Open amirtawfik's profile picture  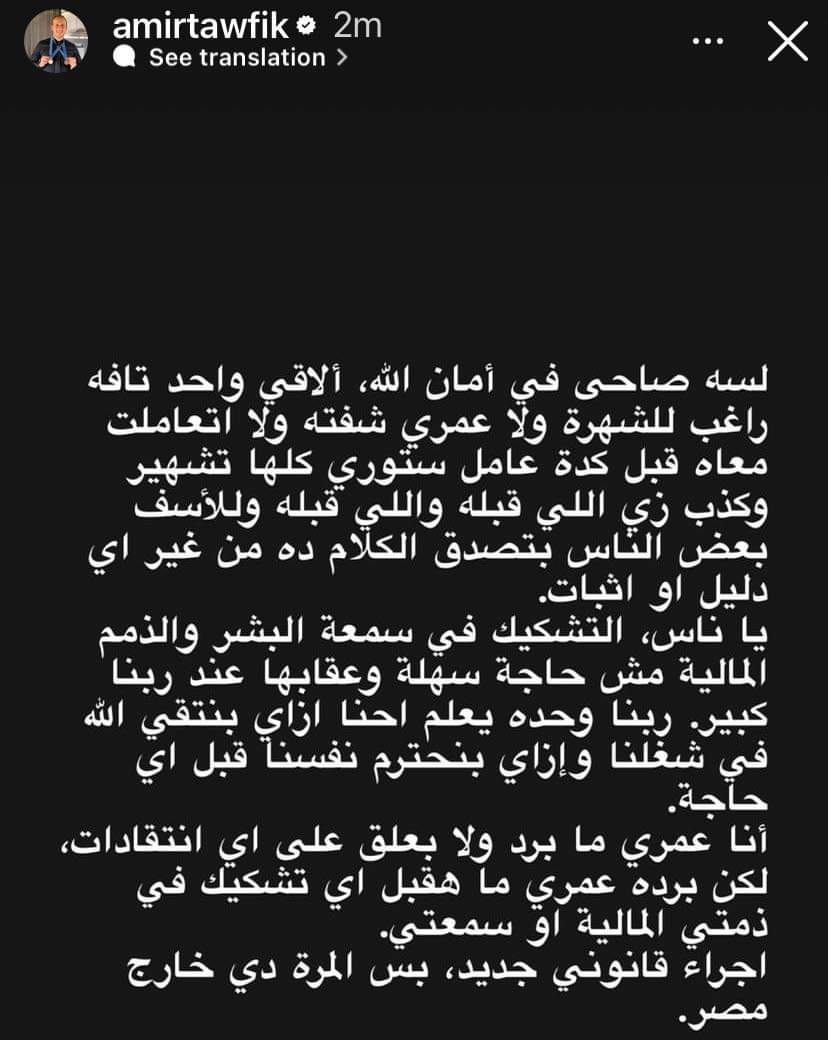(x=56, y=41)
